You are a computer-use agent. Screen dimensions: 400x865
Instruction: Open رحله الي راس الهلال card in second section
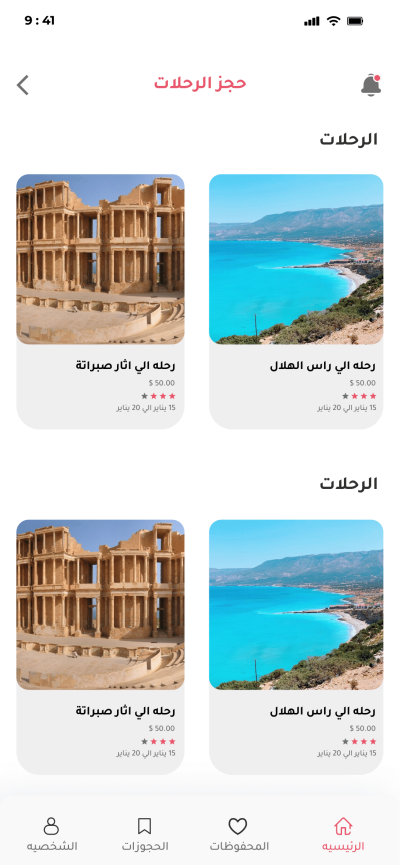coord(296,647)
